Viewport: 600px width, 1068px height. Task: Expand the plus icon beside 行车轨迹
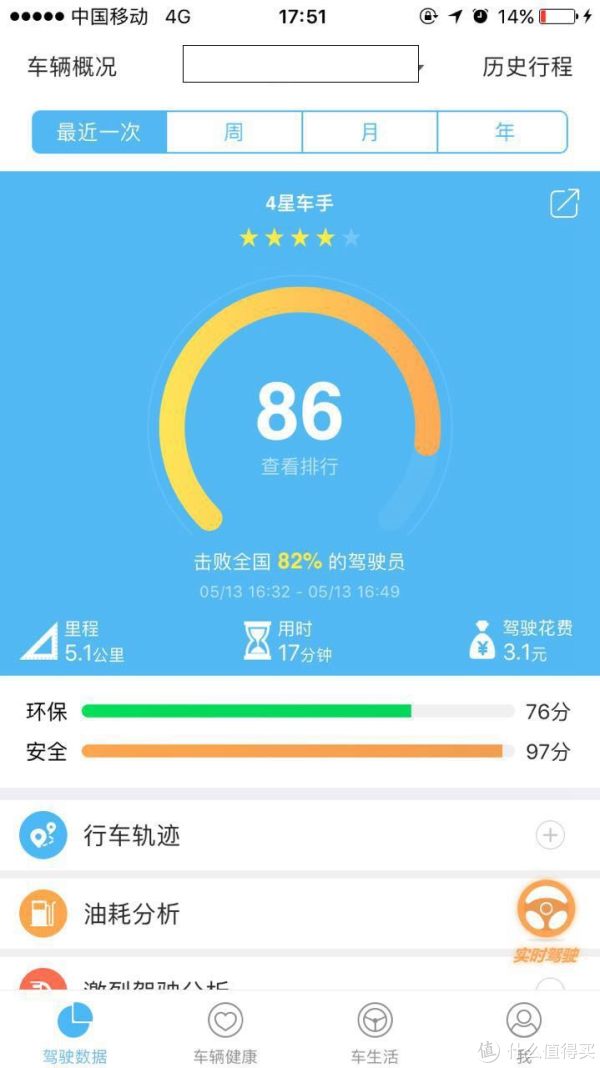click(x=550, y=834)
